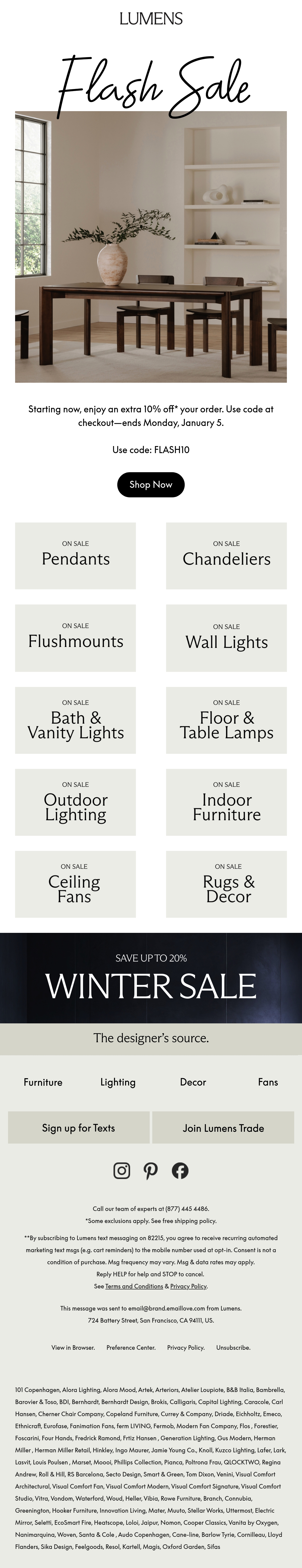Open Lumens Pinterest page
Screen dimensions: 302x1568
click(x=151, y=1170)
